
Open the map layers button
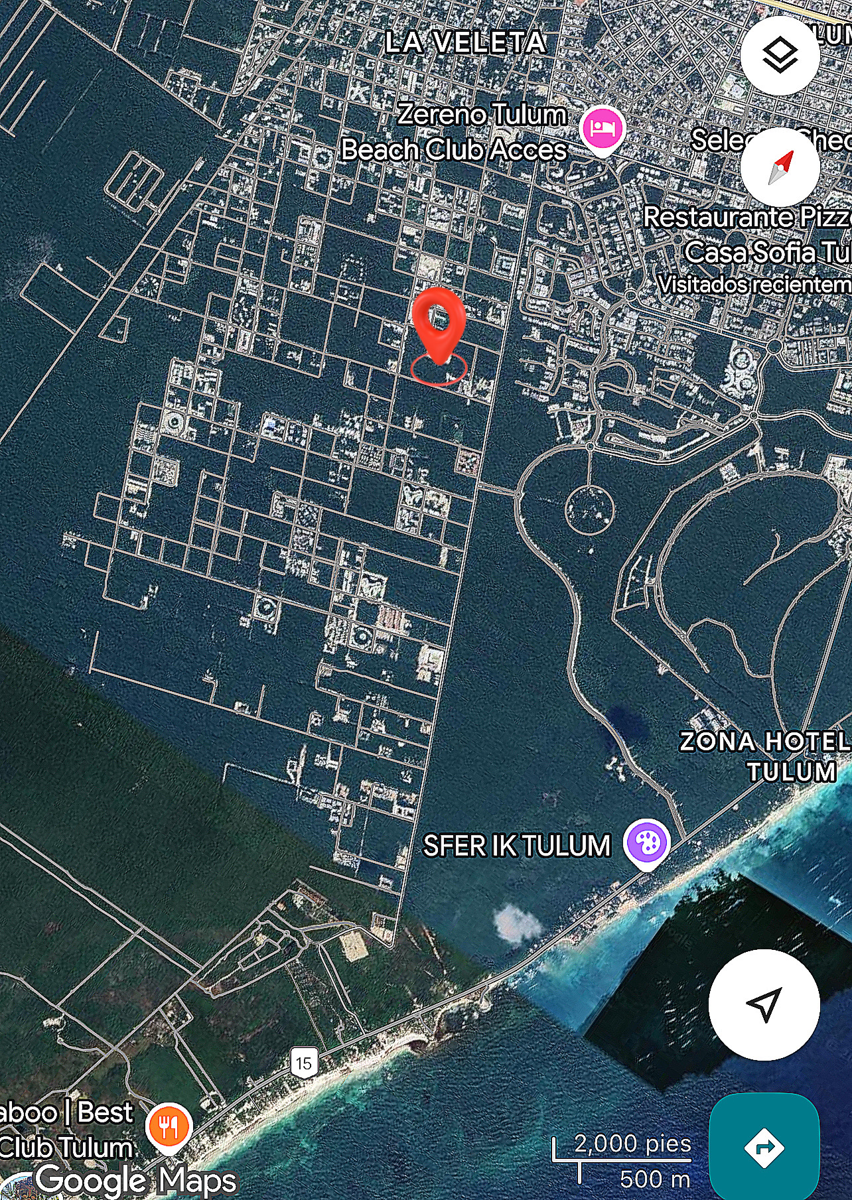coord(780,55)
